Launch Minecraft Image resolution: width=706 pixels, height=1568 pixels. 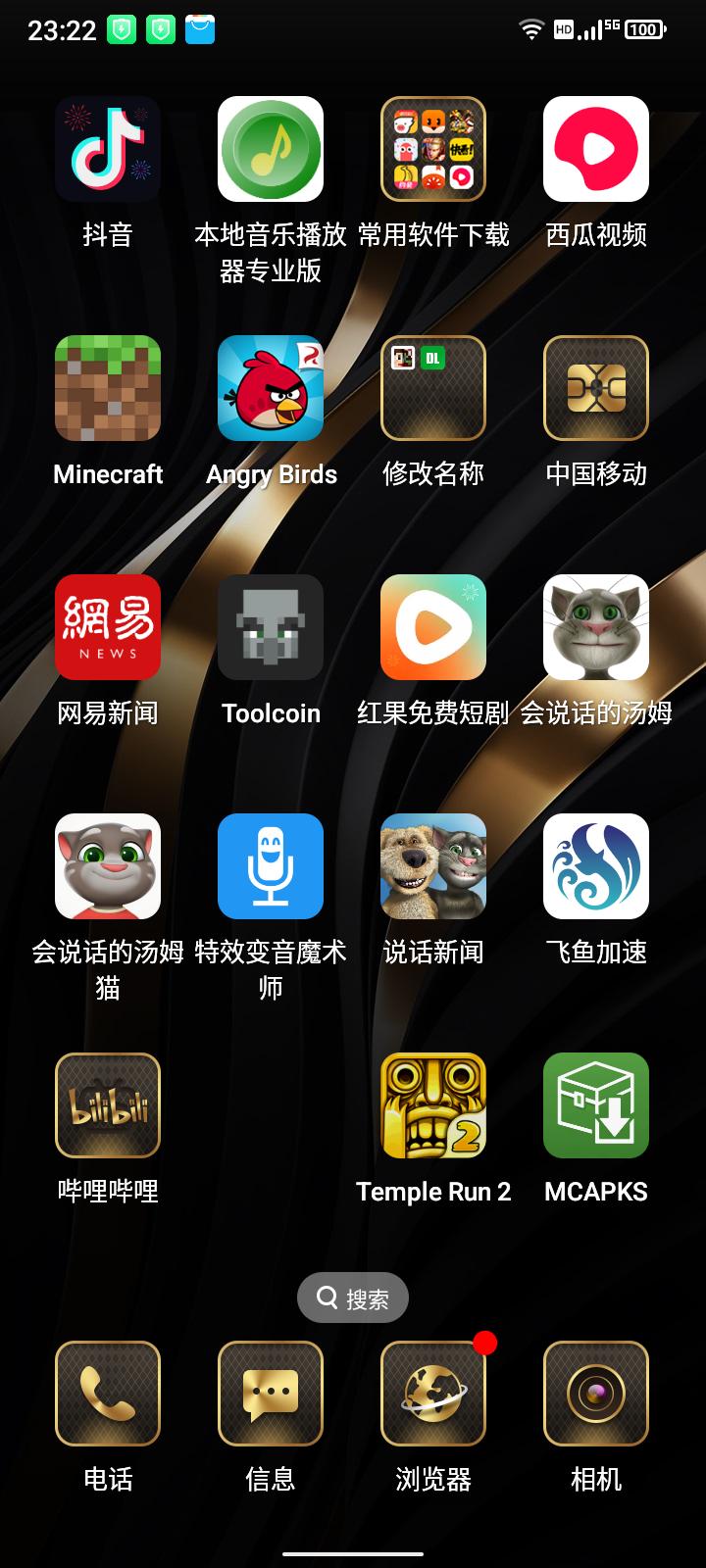108,388
